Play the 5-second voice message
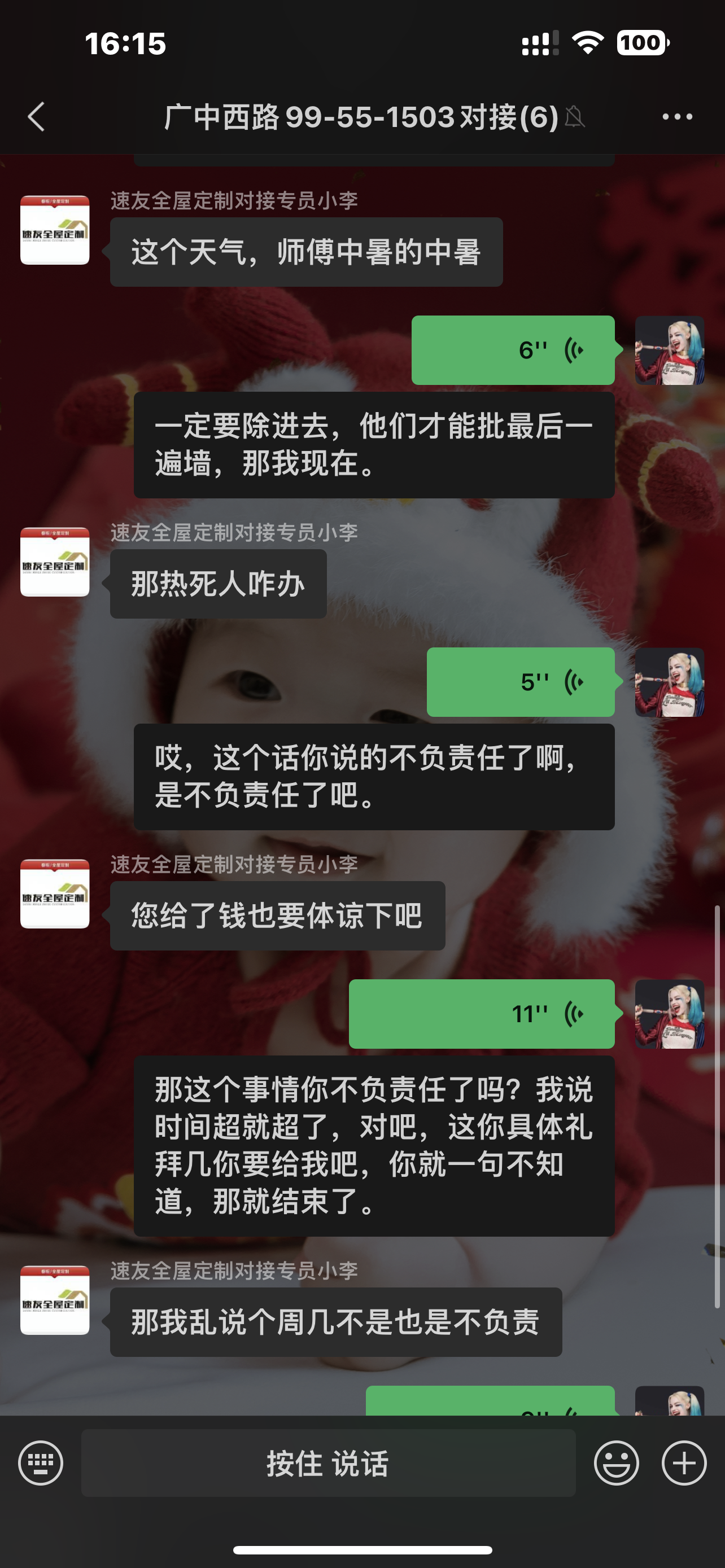 521,682
